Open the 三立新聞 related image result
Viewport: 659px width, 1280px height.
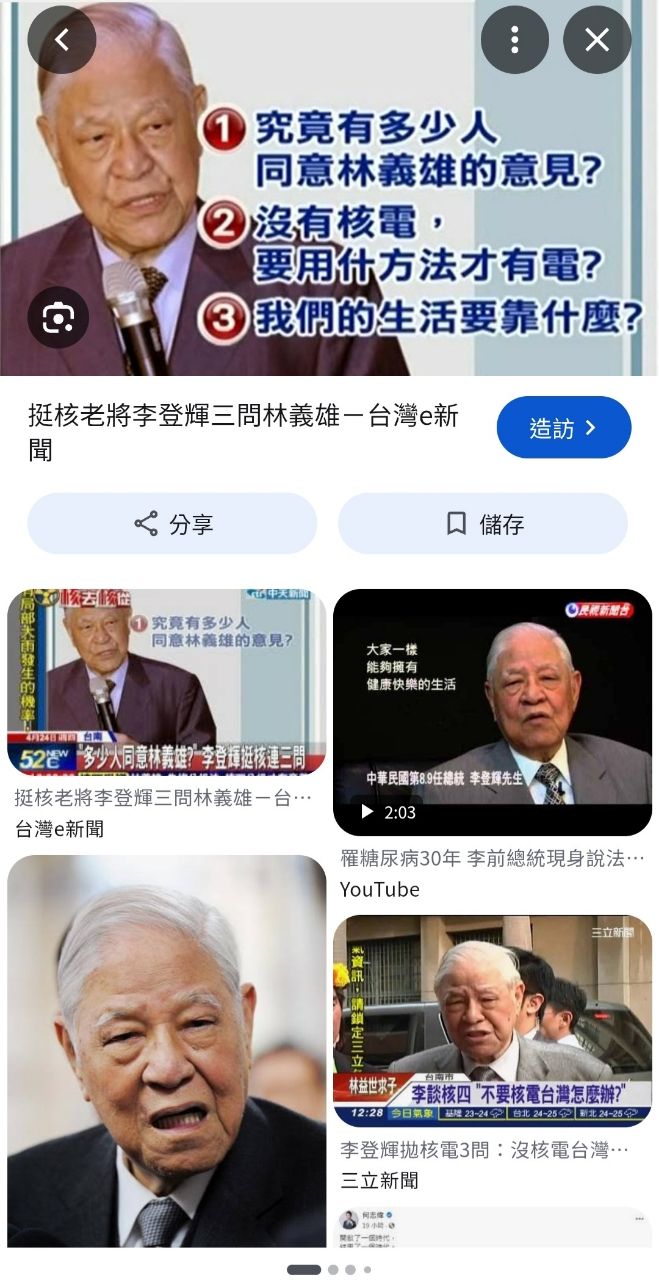pos(492,1021)
